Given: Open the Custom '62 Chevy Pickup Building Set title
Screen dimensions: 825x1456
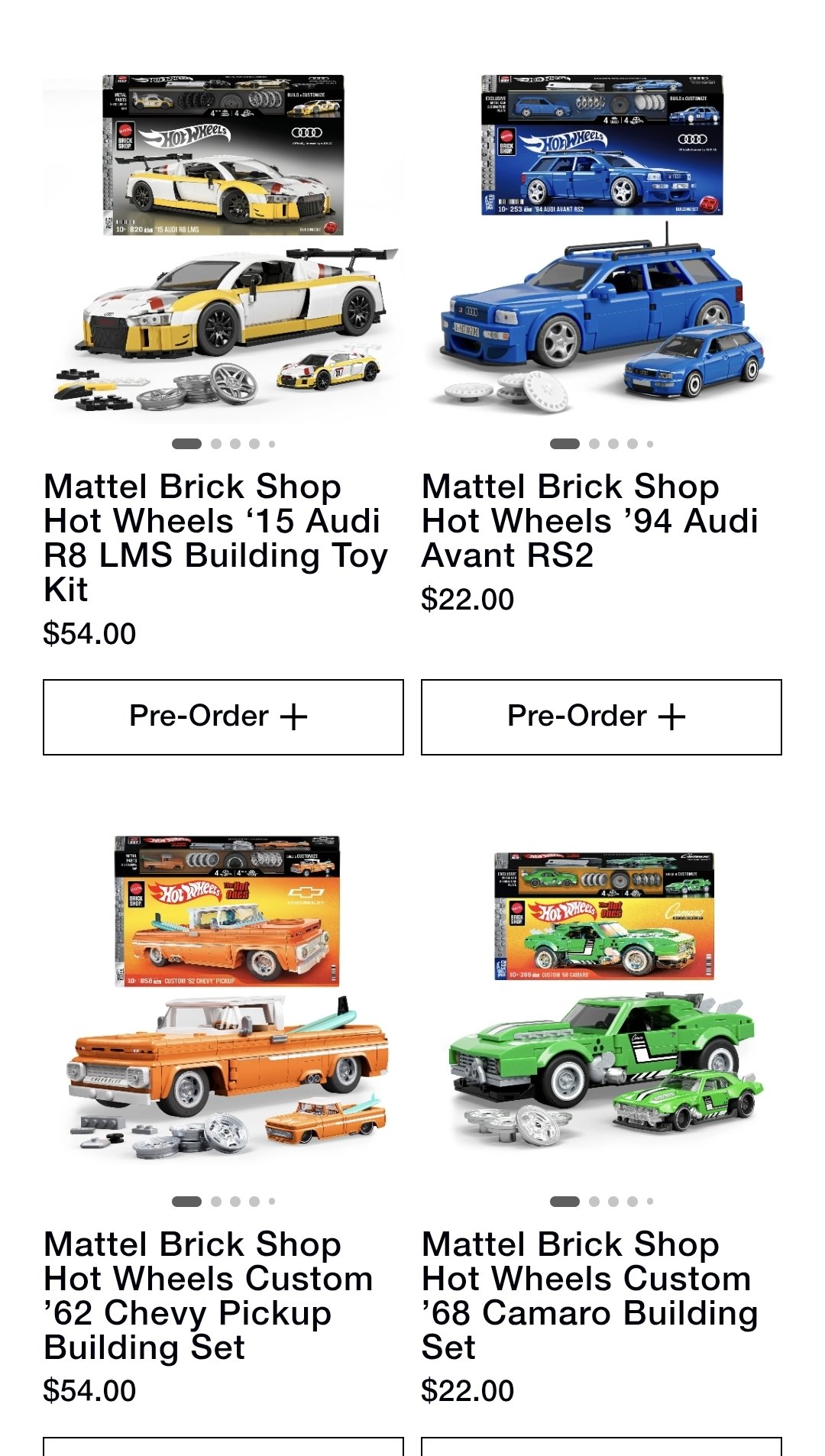Looking at the screenshot, I should [x=209, y=1296].
